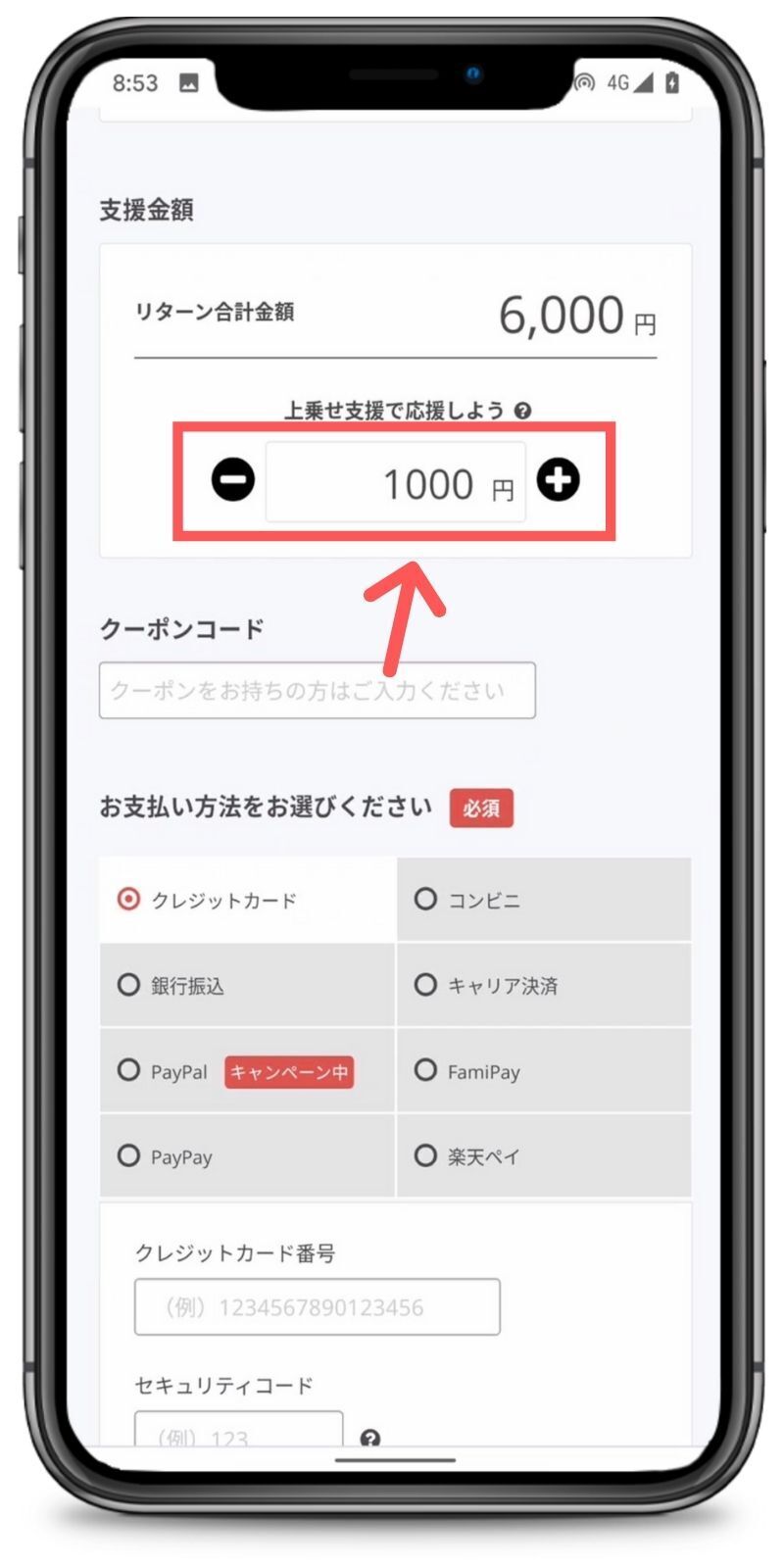Image resolution: width=784 pixels, height=1568 pixels.
Task: Select 銀行振込 payment option
Action: pos(128,985)
